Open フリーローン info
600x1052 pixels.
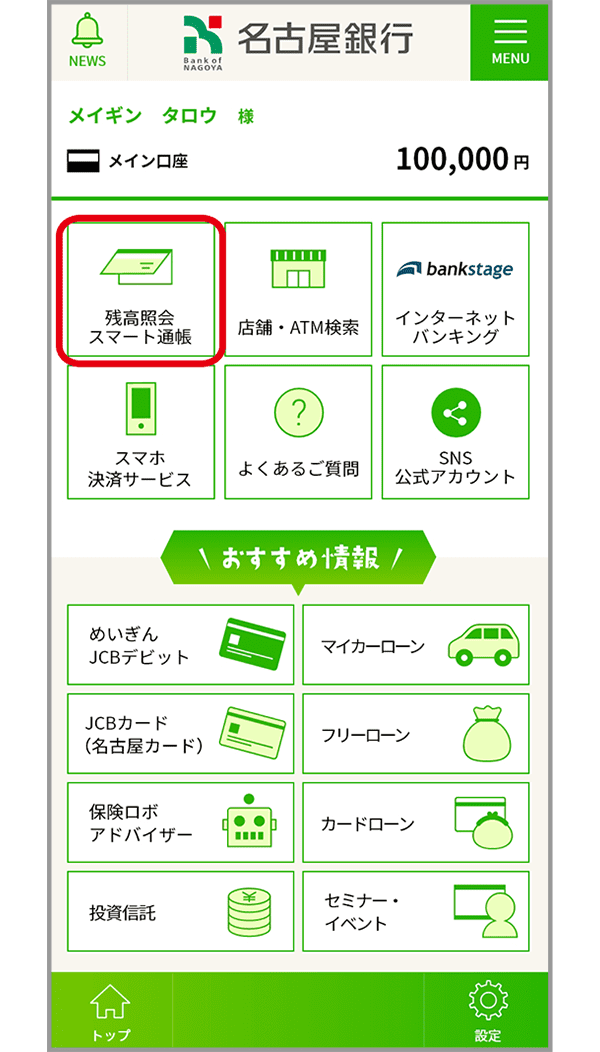pyautogui.click(x=416, y=733)
